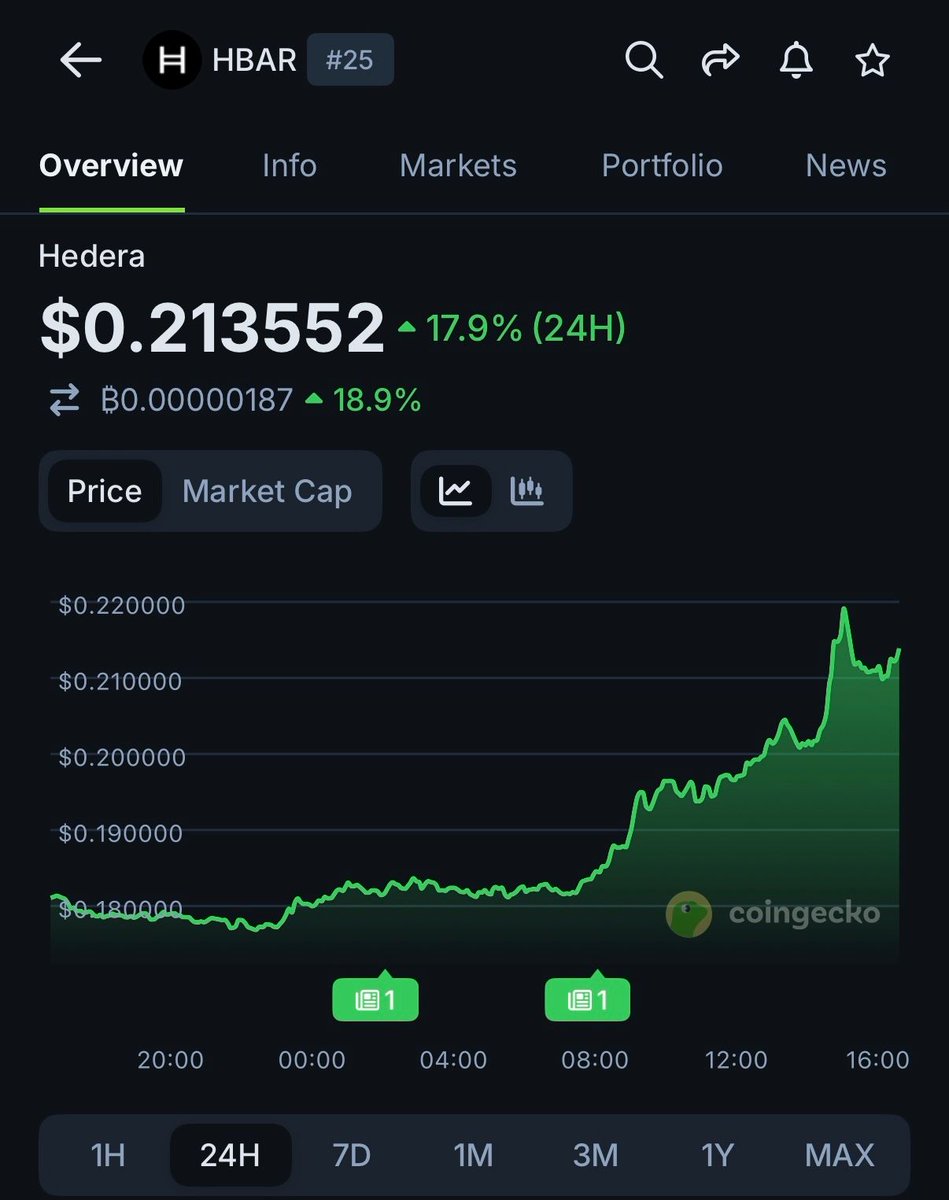Open the search magnifier icon
Screen dimensions: 949x1200
coord(644,61)
